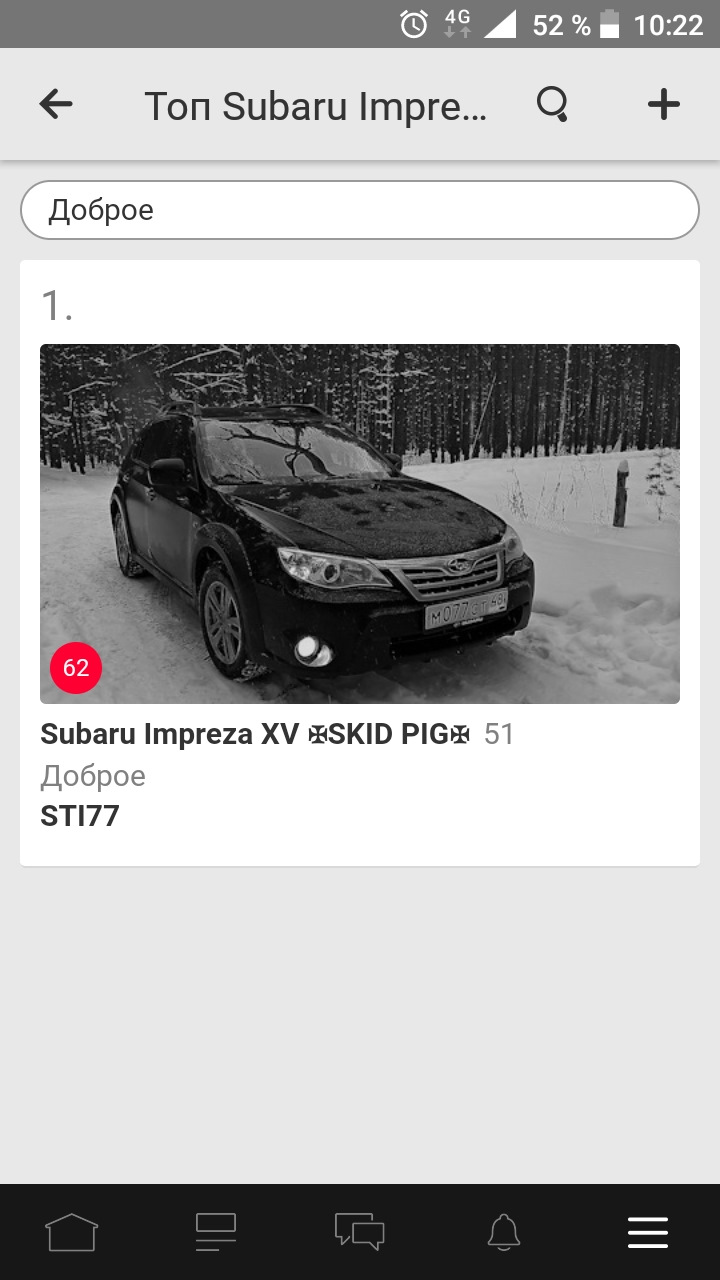This screenshot has width=720, height=1280.
Task: Open search with the magnifier icon
Action: [552, 104]
